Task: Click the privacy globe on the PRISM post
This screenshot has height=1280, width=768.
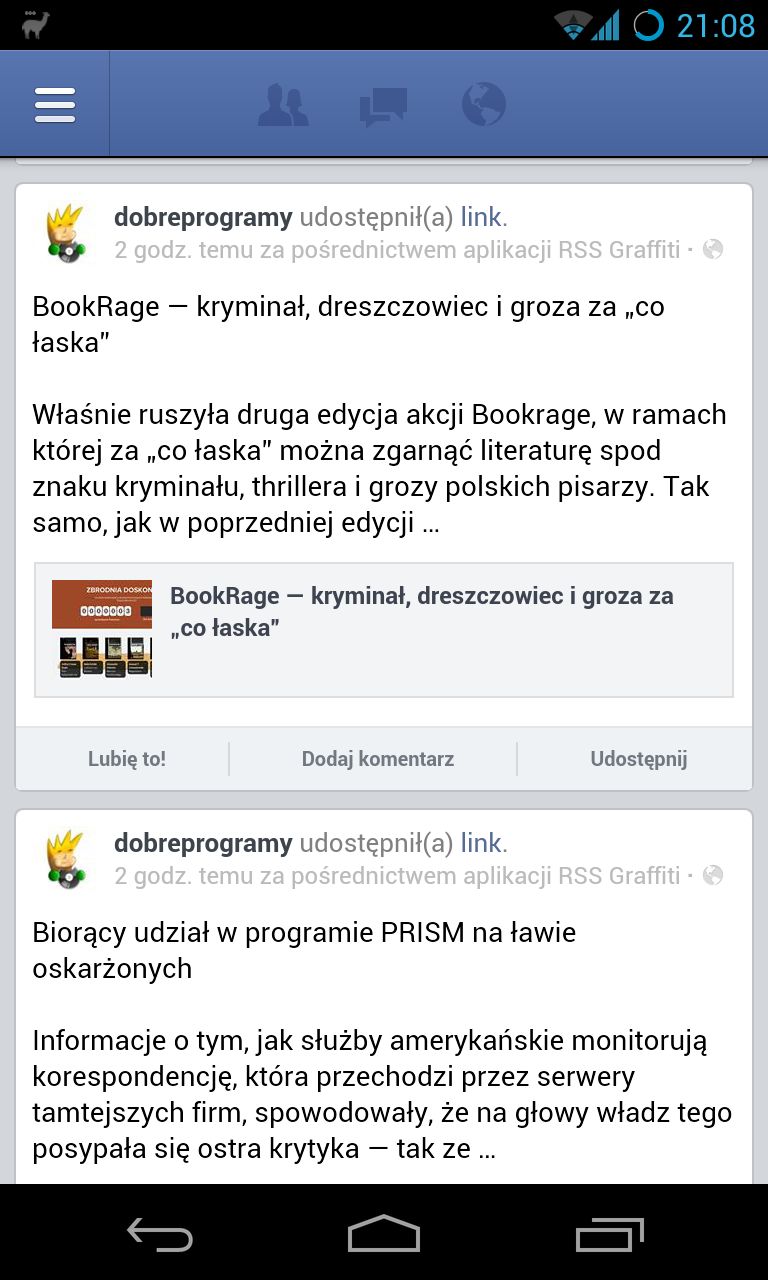Action: tap(713, 875)
